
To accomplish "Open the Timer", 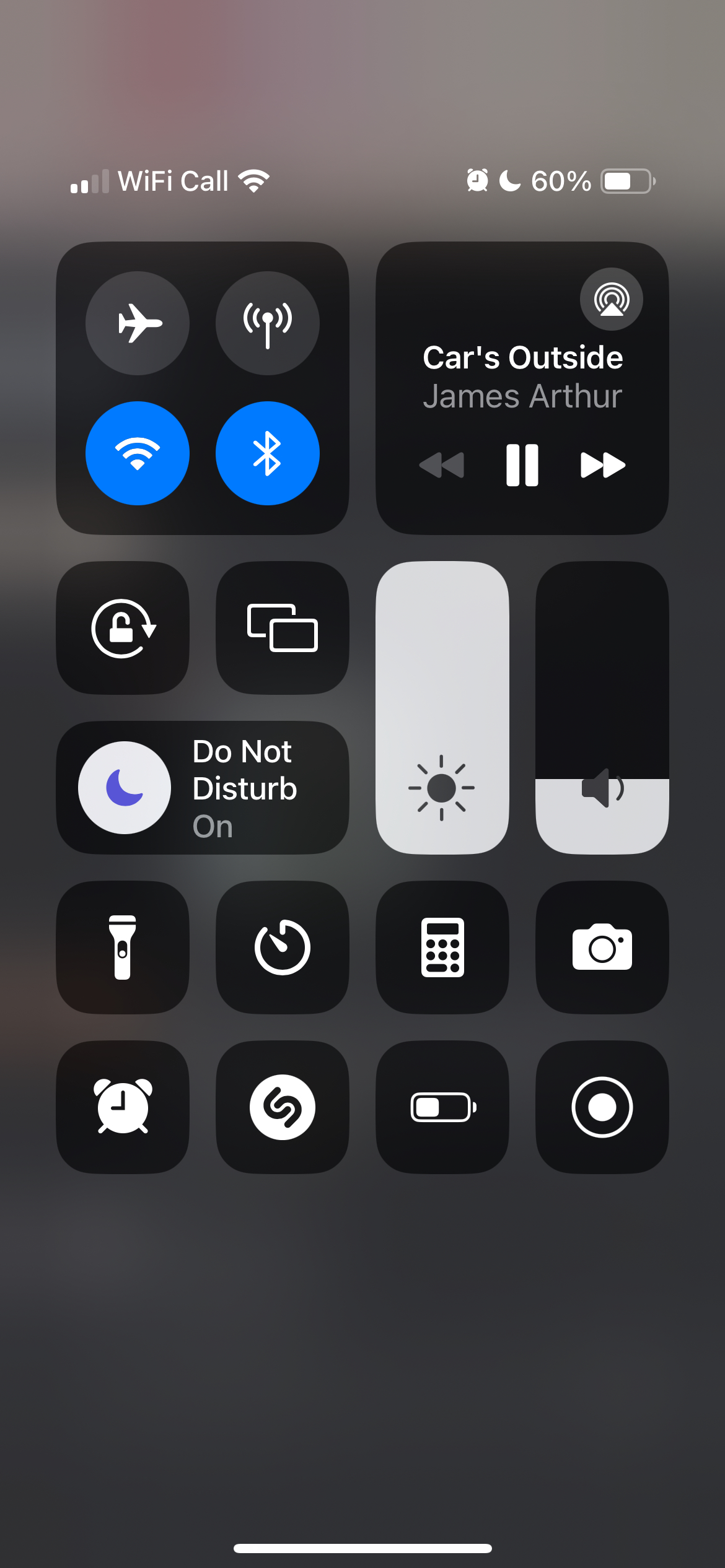I will pos(283,947).
